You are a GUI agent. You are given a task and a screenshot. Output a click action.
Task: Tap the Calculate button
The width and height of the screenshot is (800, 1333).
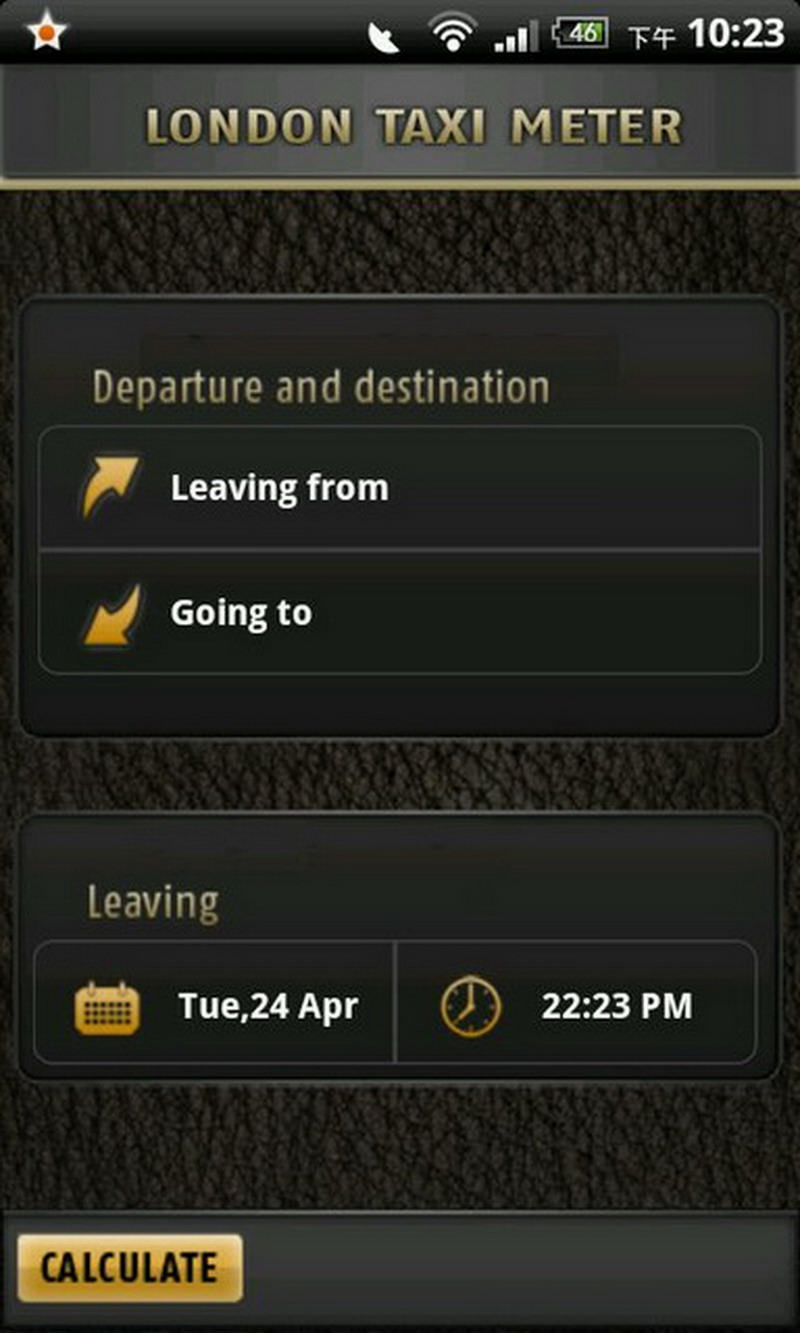click(x=130, y=1267)
